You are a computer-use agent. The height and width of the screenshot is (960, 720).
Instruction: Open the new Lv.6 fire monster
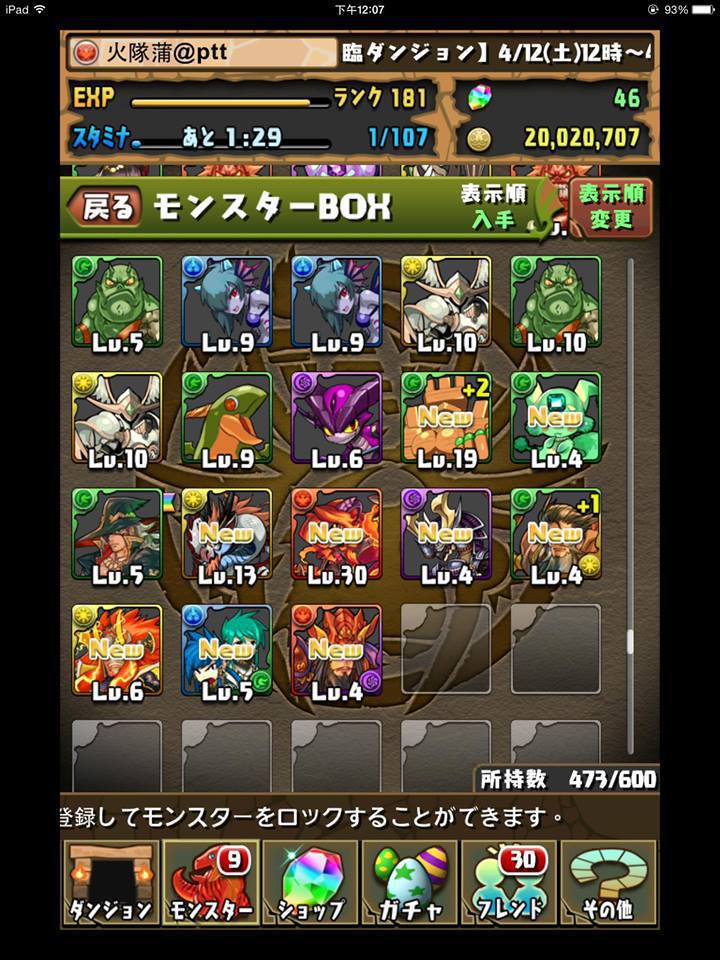point(116,651)
